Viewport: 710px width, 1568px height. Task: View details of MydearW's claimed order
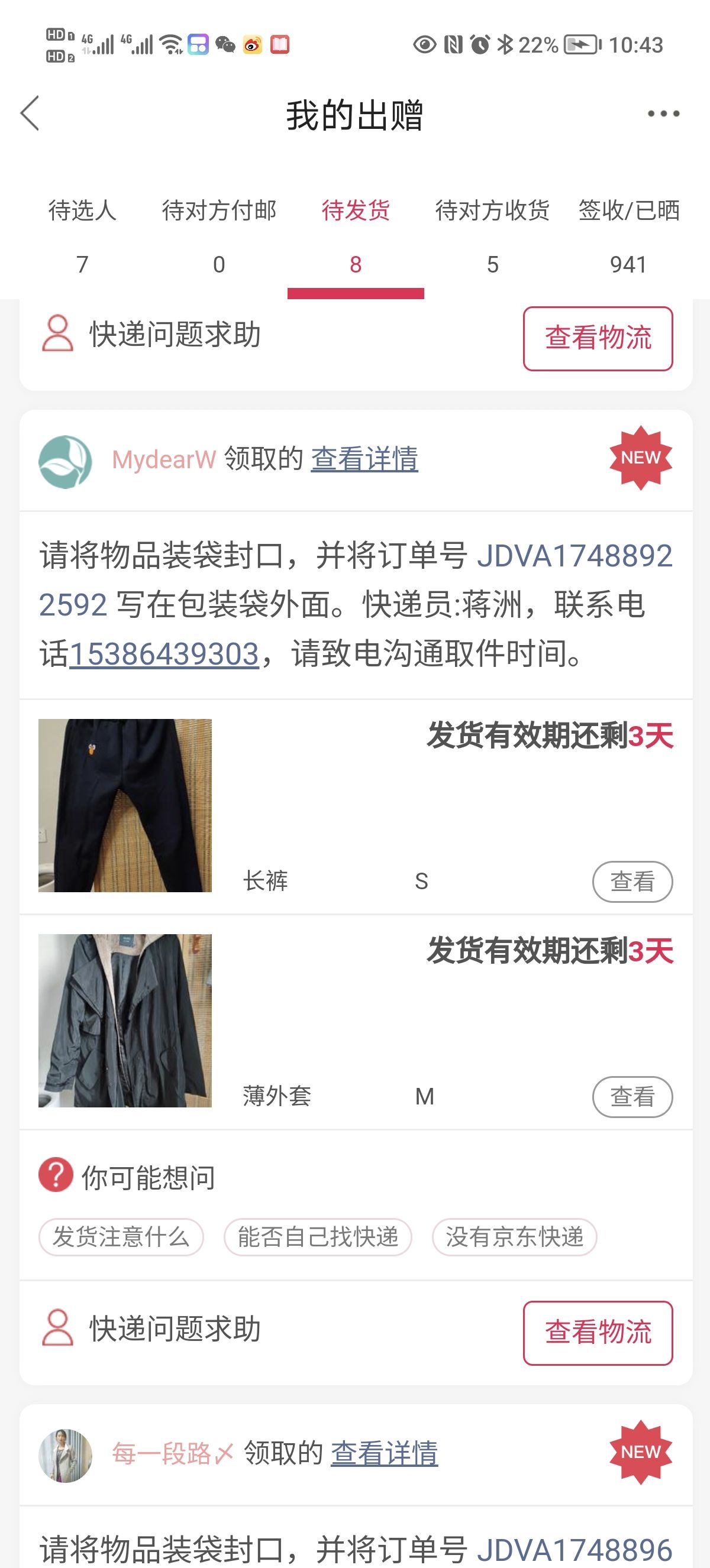coord(364,459)
